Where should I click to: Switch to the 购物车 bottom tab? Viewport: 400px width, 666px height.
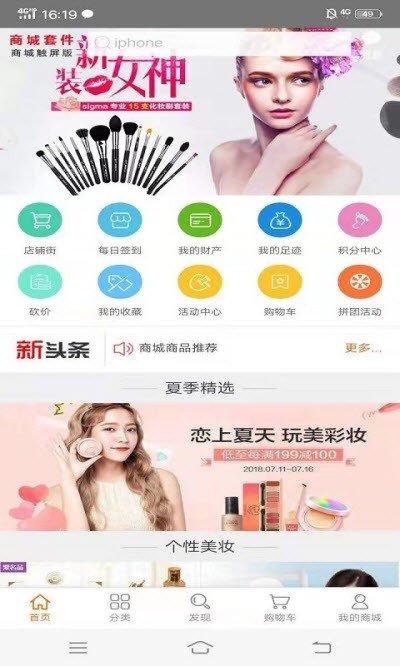pyautogui.click(x=280, y=608)
